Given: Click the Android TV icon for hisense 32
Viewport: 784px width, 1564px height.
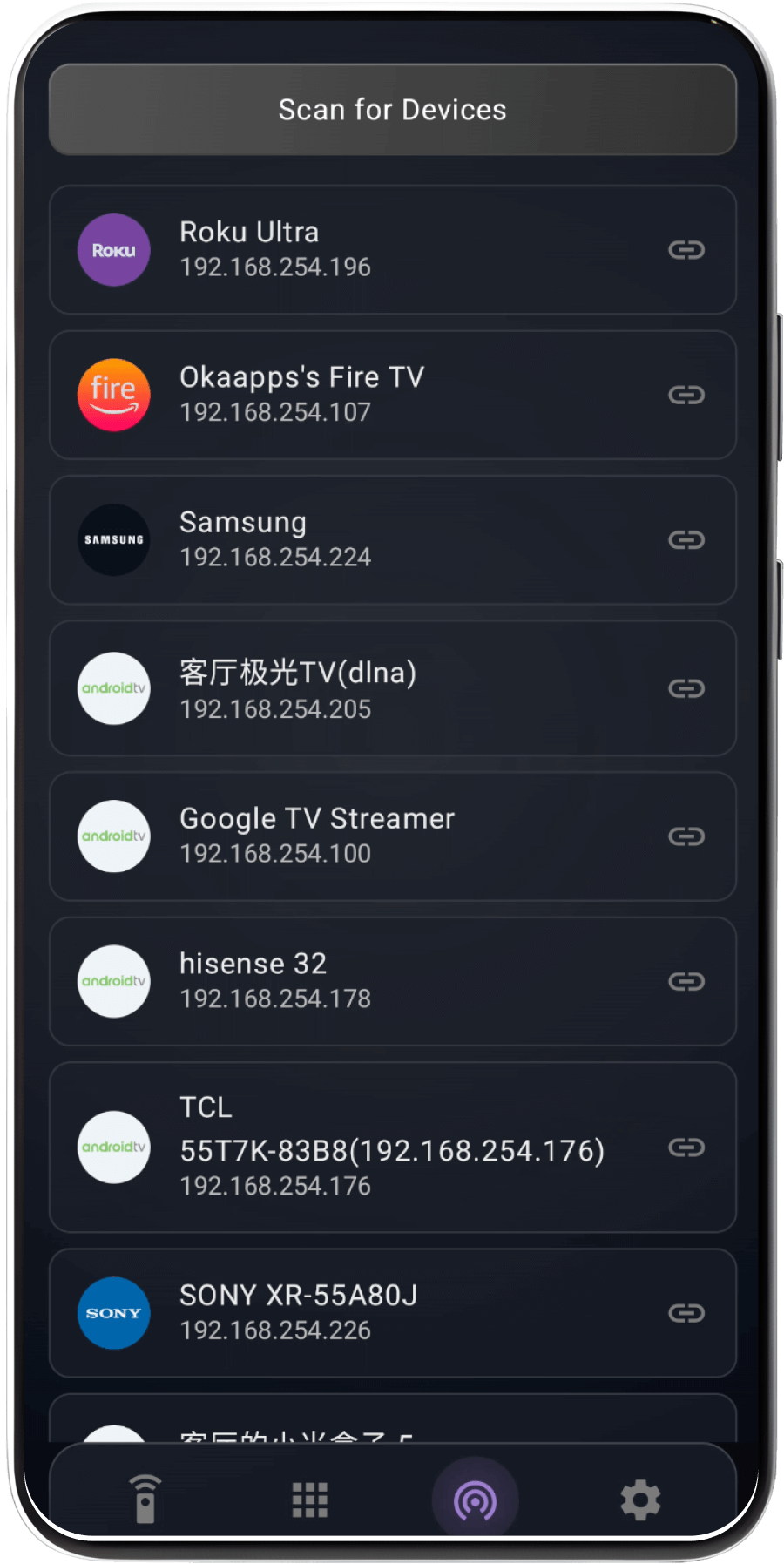Looking at the screenshot, I should (113, 981).
